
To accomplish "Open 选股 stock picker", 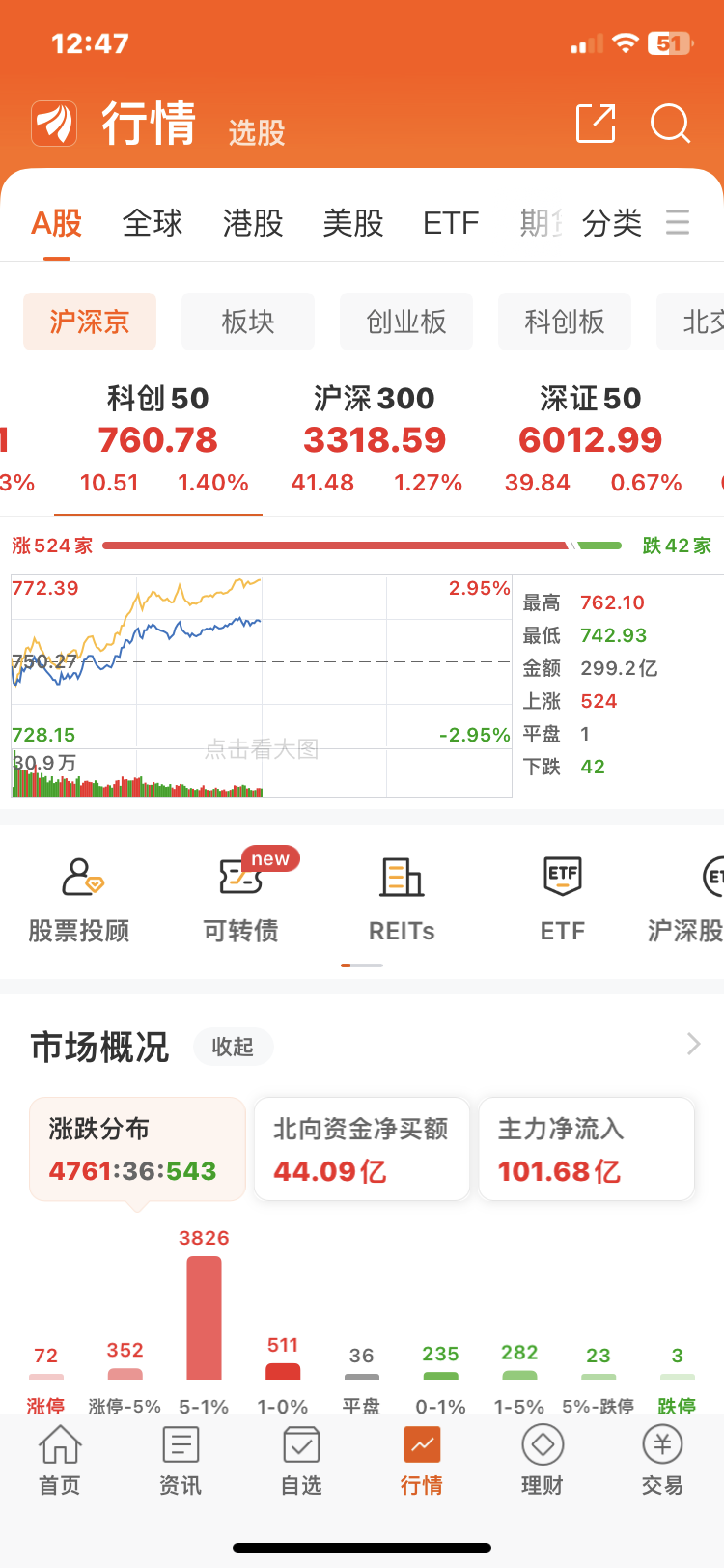I will coord(257,132).
